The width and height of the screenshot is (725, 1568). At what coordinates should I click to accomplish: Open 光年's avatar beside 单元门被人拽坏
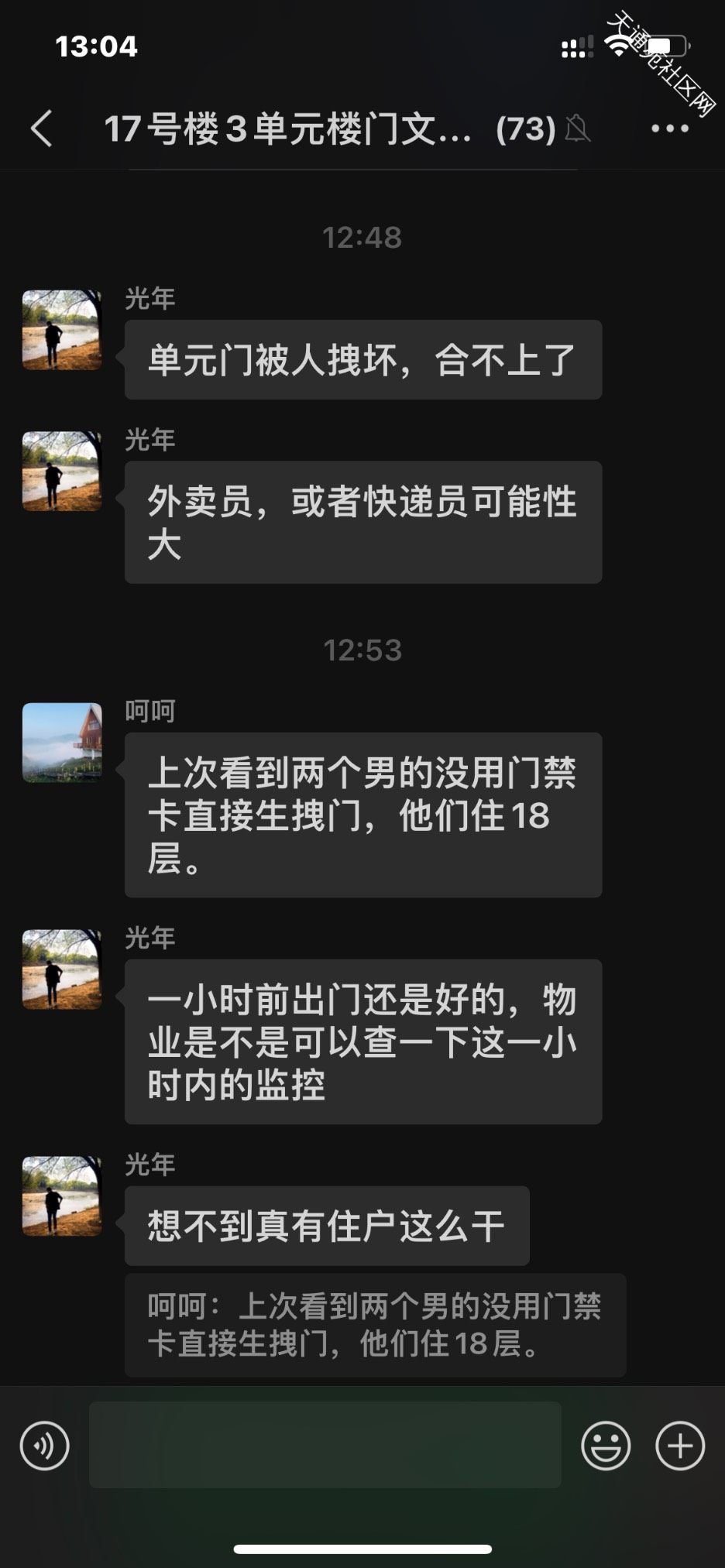pyautogui.click(x=62, y=330)
